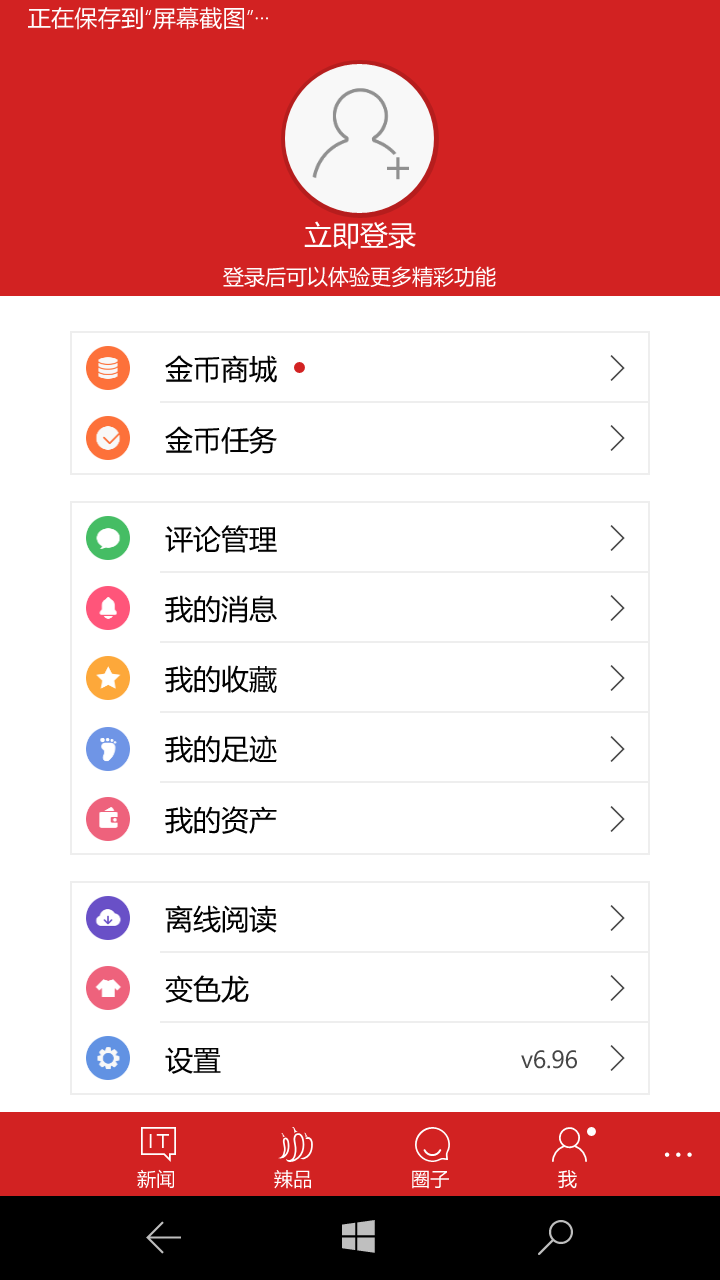The width and height of the screenshot is (720, 1280).
Task: Open 设置 settings row
Action: (x=360, y=1059)
